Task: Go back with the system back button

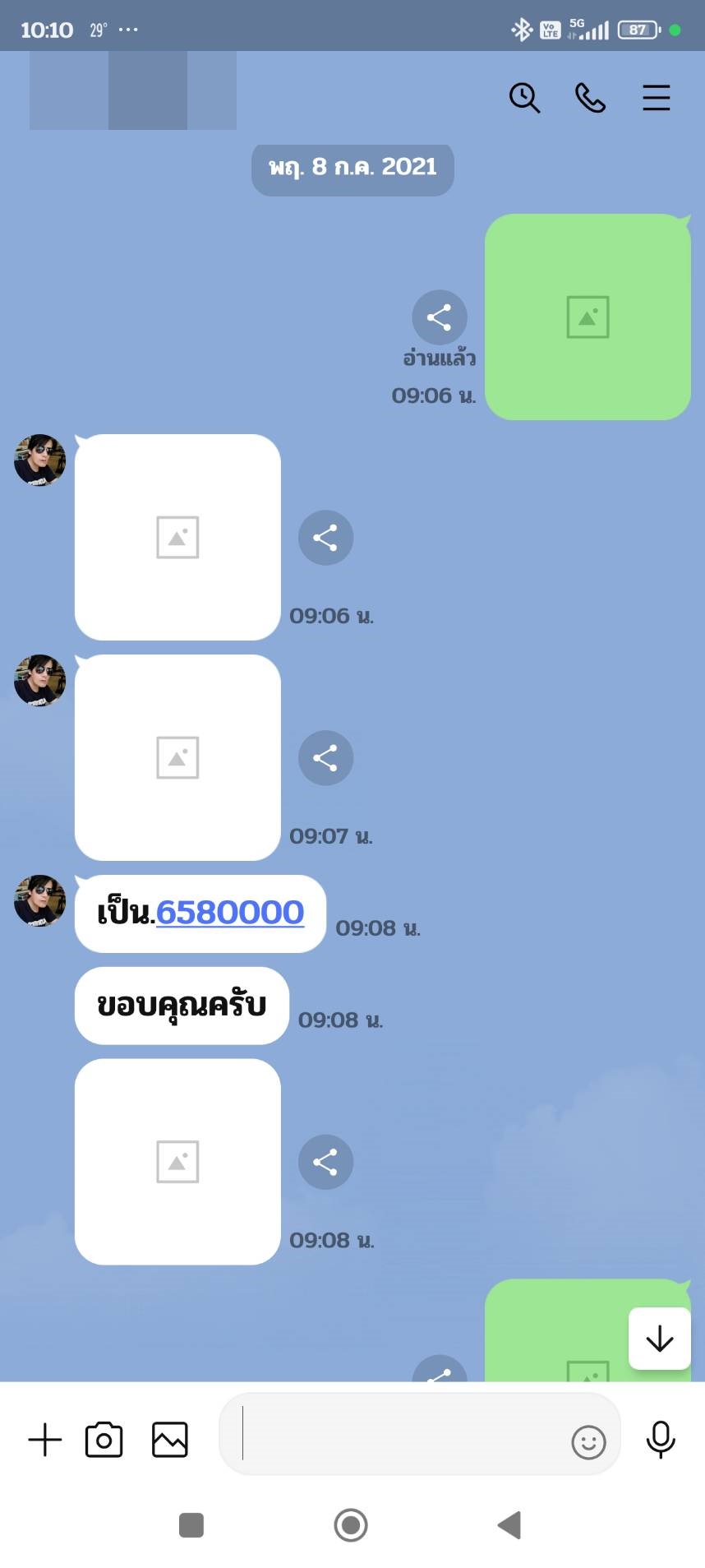Action: click(x=509, y=1525)
